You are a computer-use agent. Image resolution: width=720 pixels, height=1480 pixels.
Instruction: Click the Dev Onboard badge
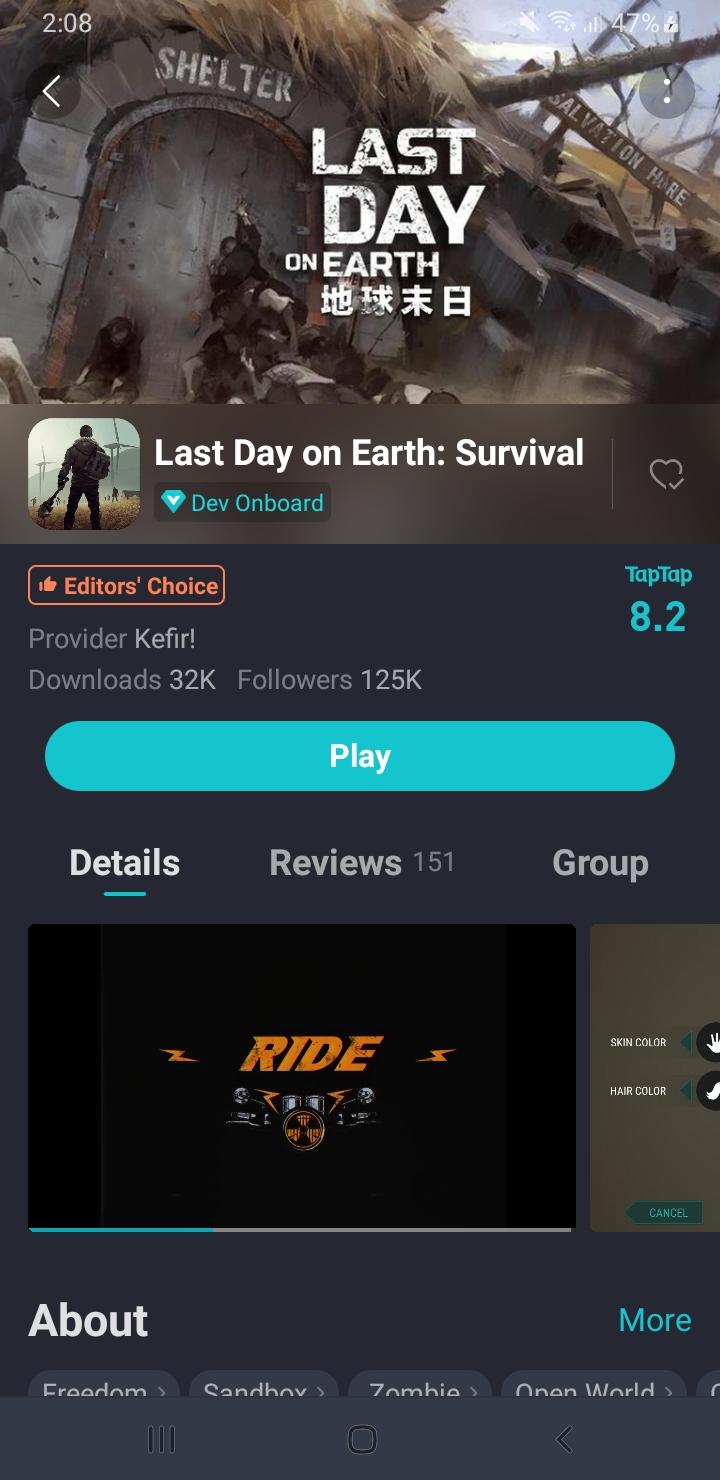pyautogui.click(x=242, y=503)
